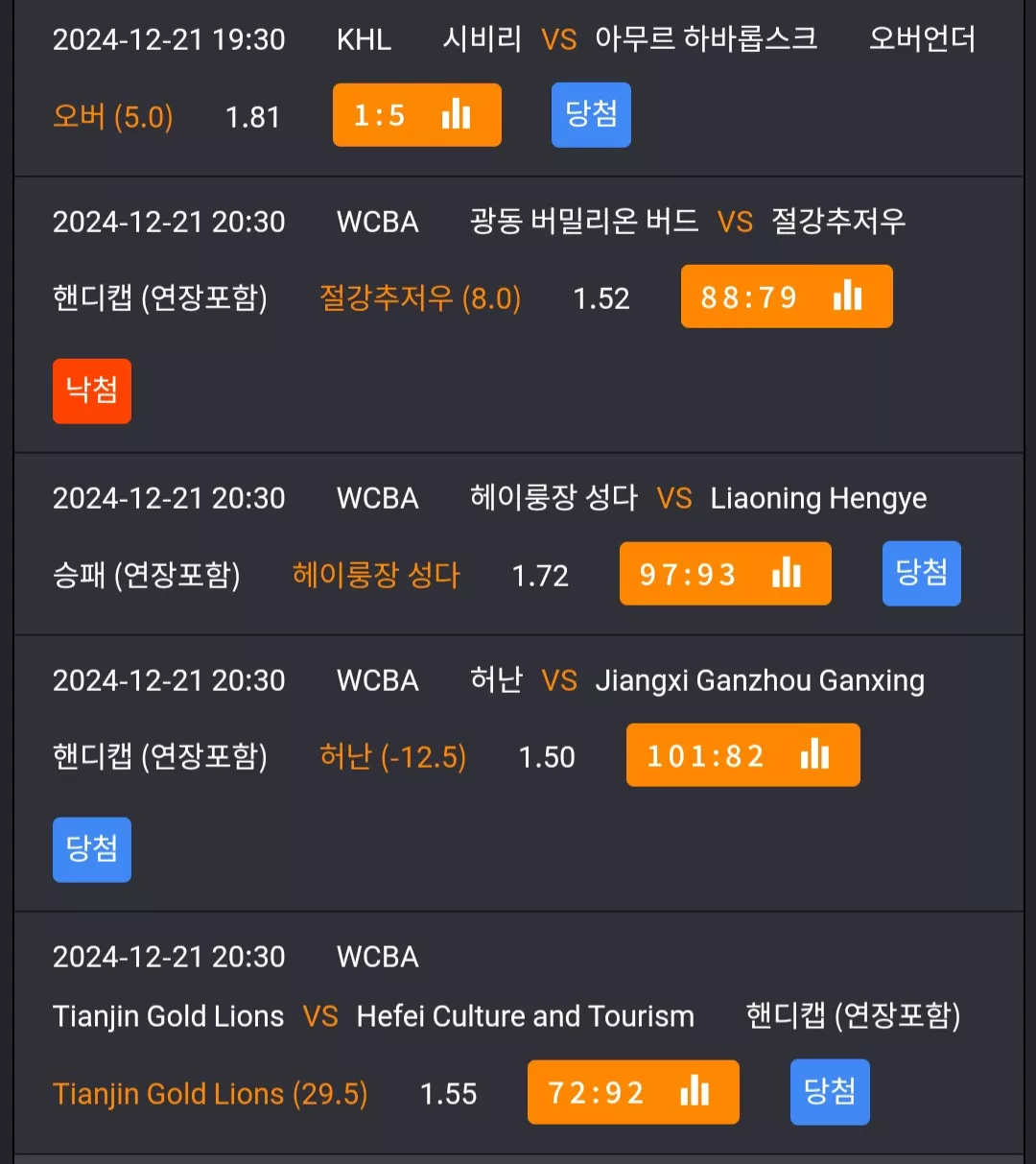Open the 101:82 score stats button
The image size is (1036, 1164).
point(742,755)
